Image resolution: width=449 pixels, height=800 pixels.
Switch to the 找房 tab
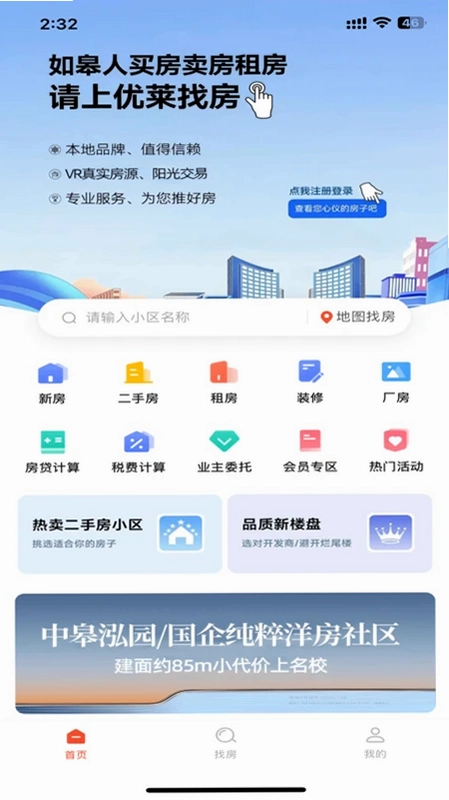coord(225,743)
